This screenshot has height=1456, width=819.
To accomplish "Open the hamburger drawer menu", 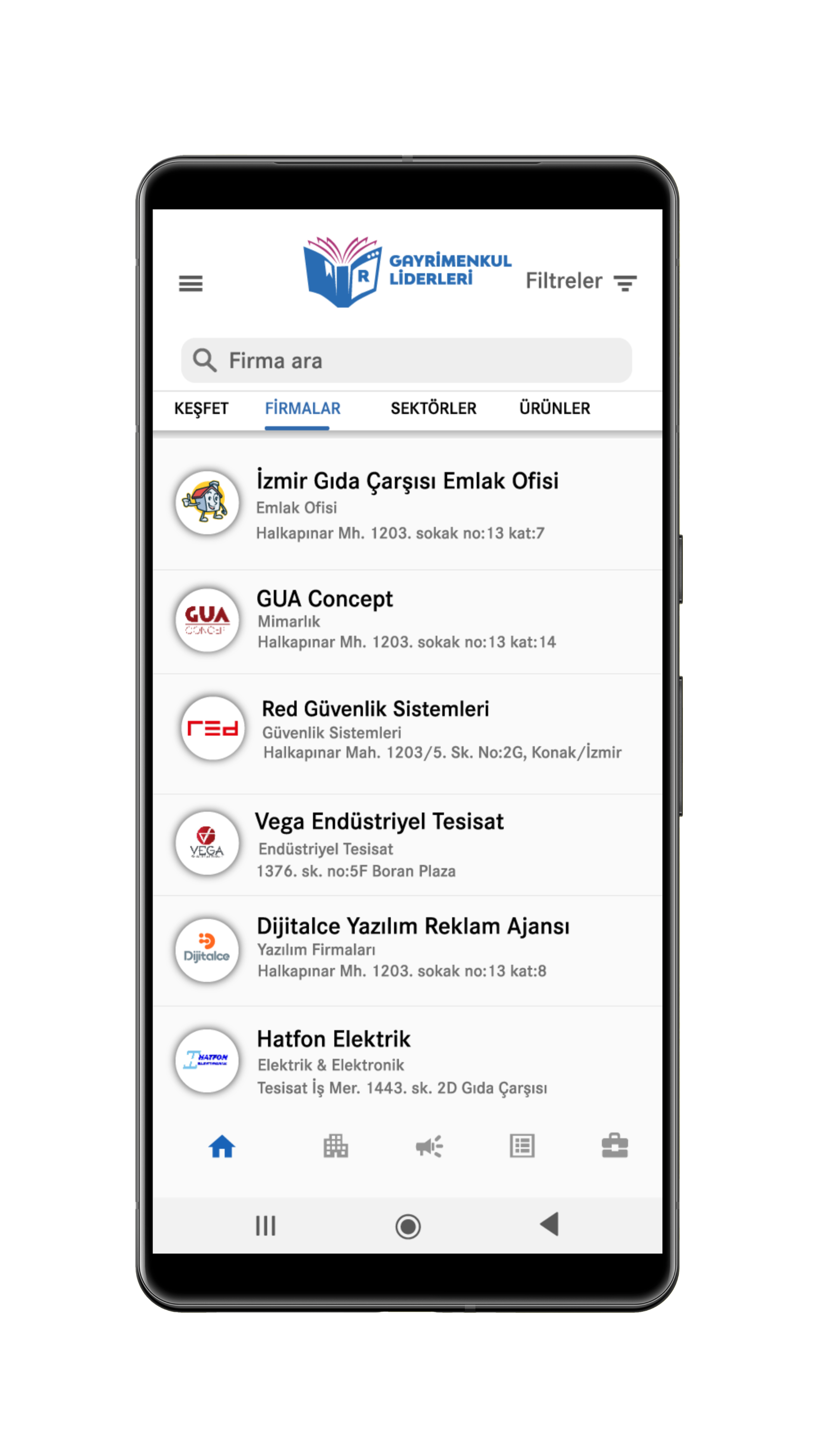I will (190, 283).
